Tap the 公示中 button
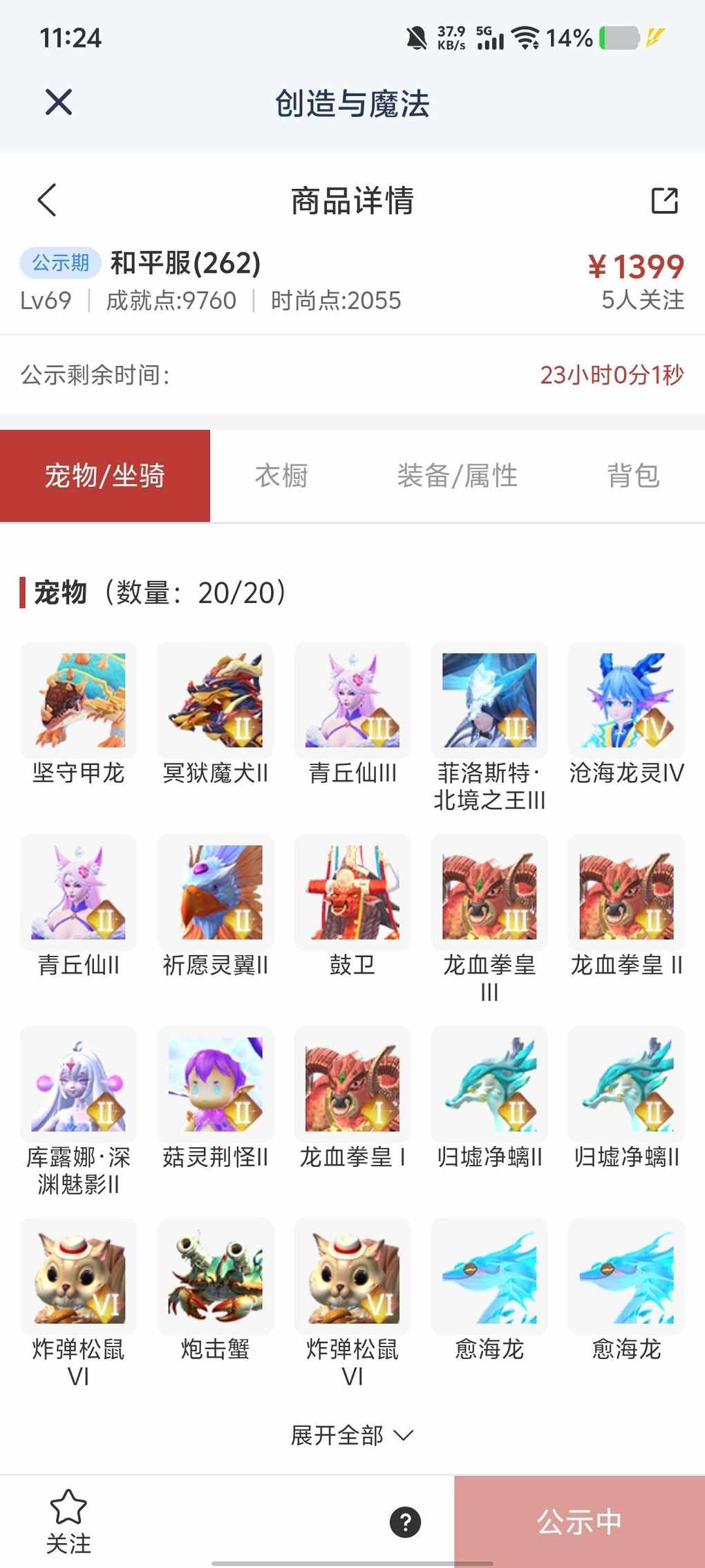 (579, 1522)
